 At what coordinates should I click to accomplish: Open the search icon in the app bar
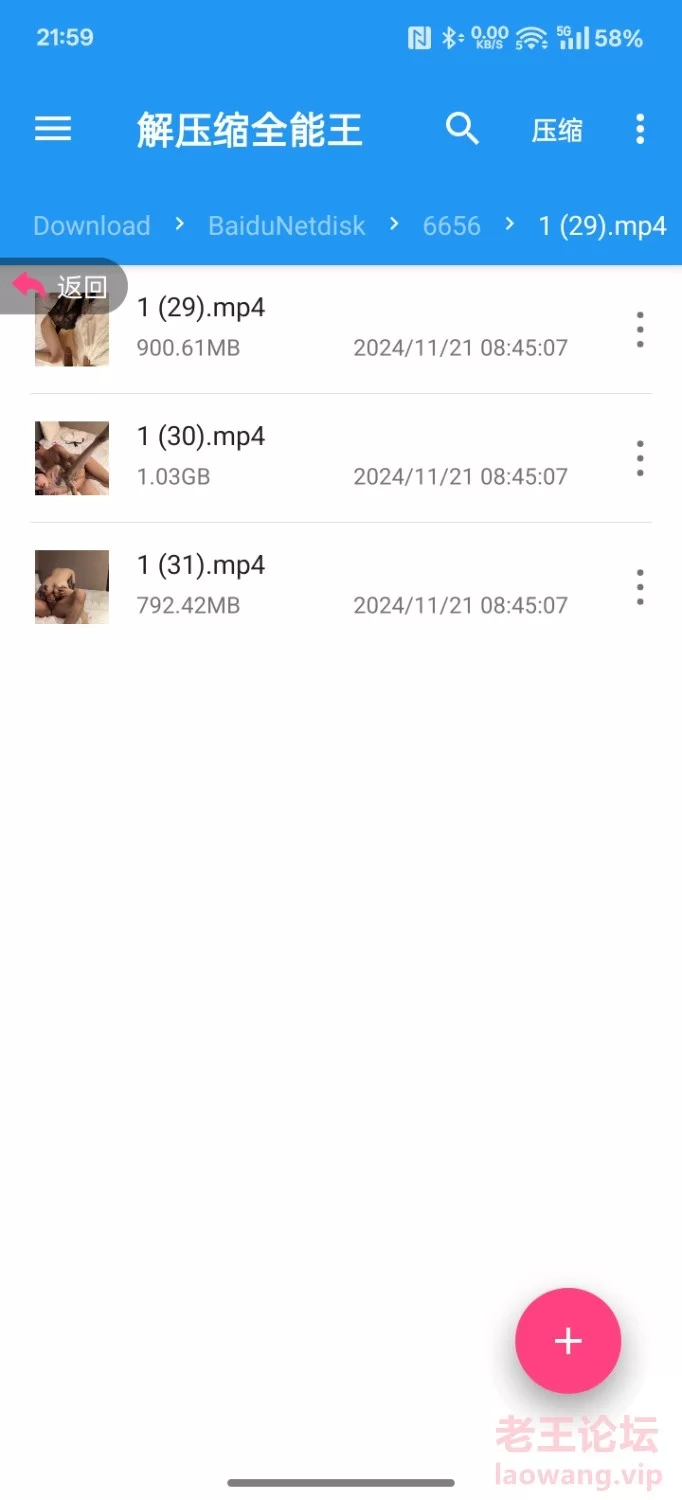point(462,129)
